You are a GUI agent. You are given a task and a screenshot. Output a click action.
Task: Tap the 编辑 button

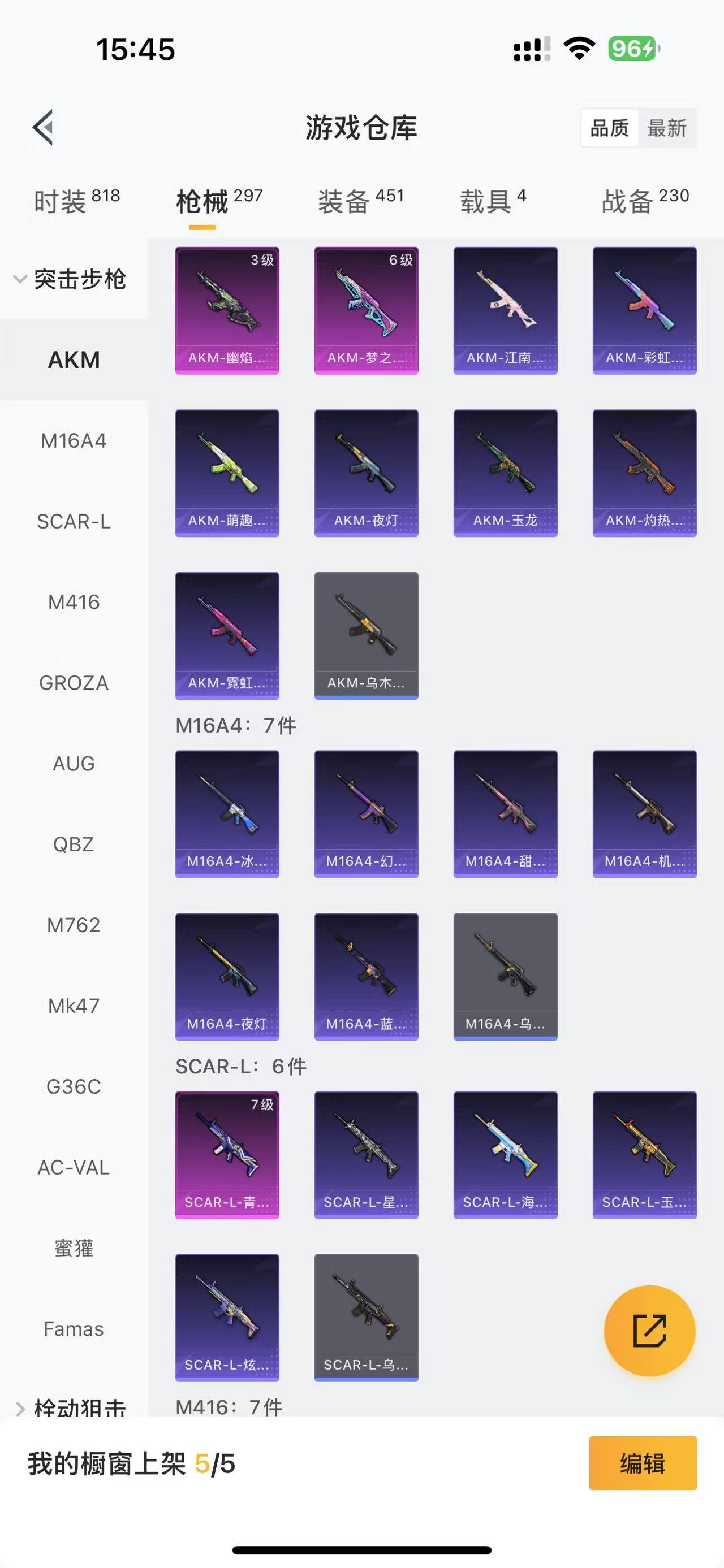coord(643,1463)
